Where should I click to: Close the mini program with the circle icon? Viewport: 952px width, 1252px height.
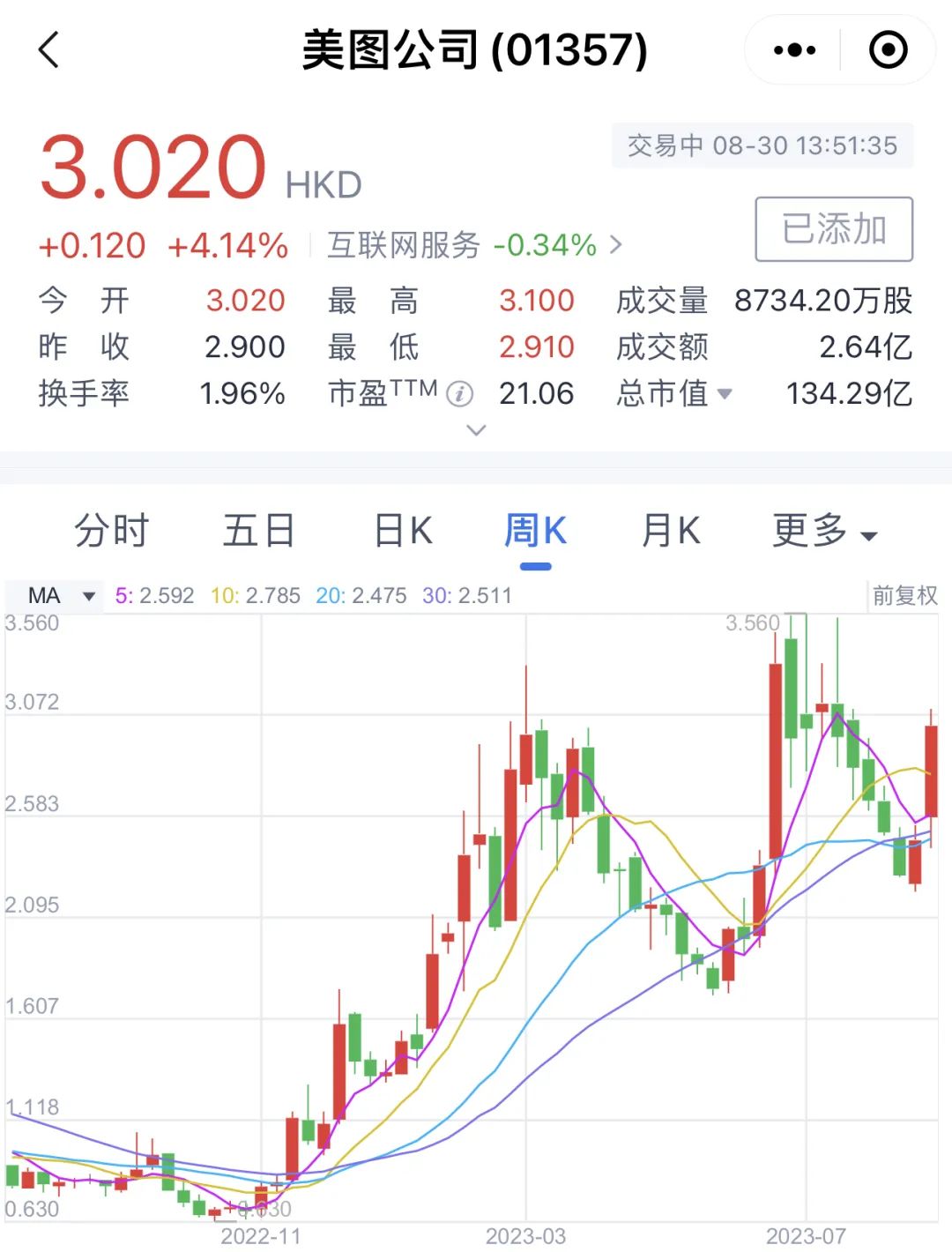pyautogui.click(x=888, y=49)
